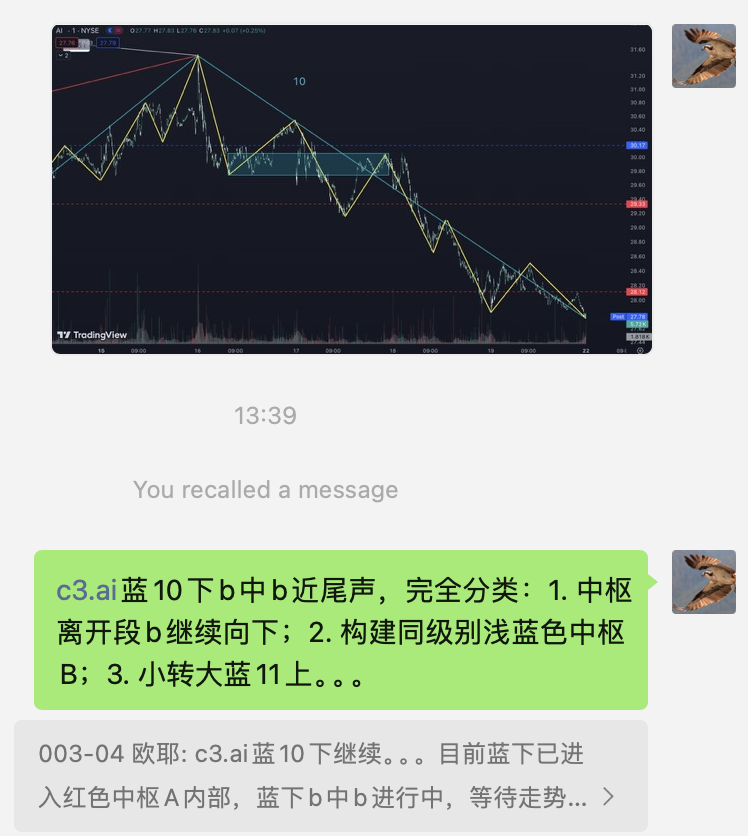Click the 'You recalled a message' notice
748x836 pixels.
point(266,490)
